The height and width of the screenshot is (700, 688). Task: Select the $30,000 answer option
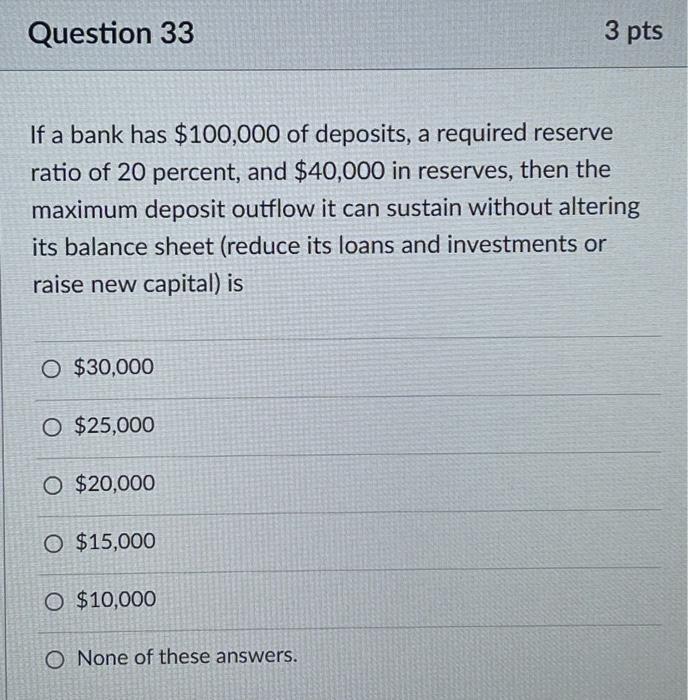tap(54, 368)
